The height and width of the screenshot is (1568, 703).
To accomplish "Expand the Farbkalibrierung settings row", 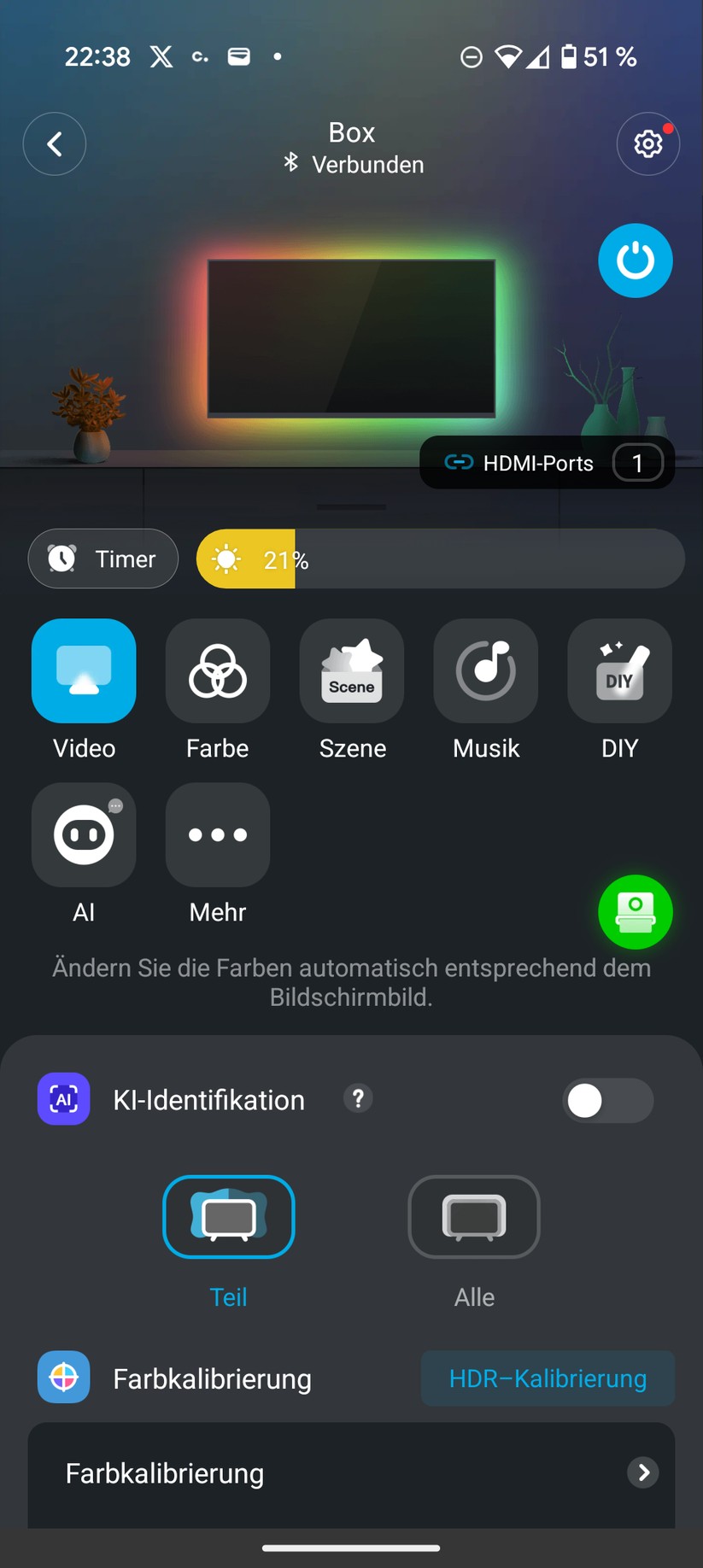I will click(x=351, y=1472).
